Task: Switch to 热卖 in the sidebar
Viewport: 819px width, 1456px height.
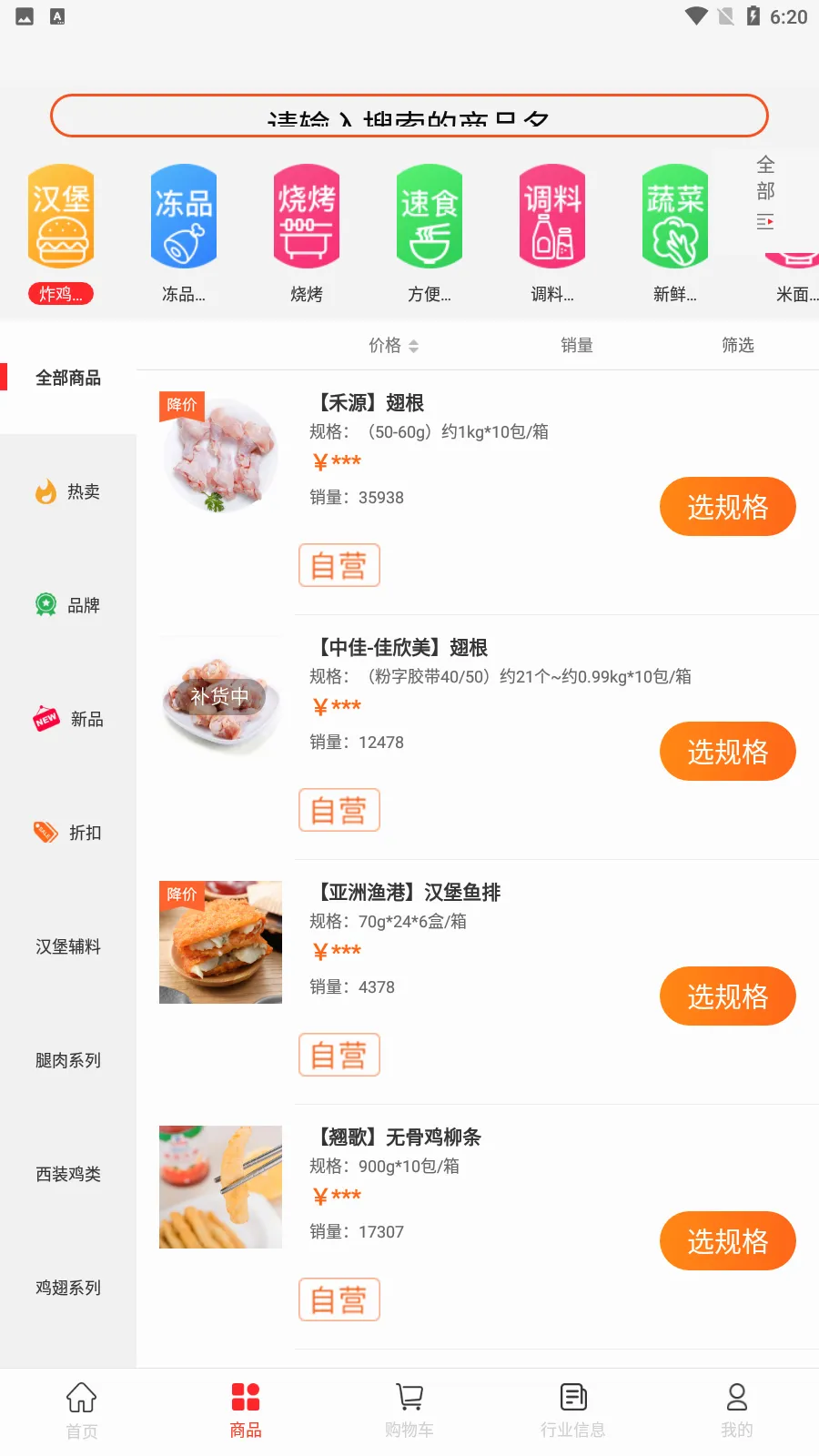Action: [x=68, y=491]
